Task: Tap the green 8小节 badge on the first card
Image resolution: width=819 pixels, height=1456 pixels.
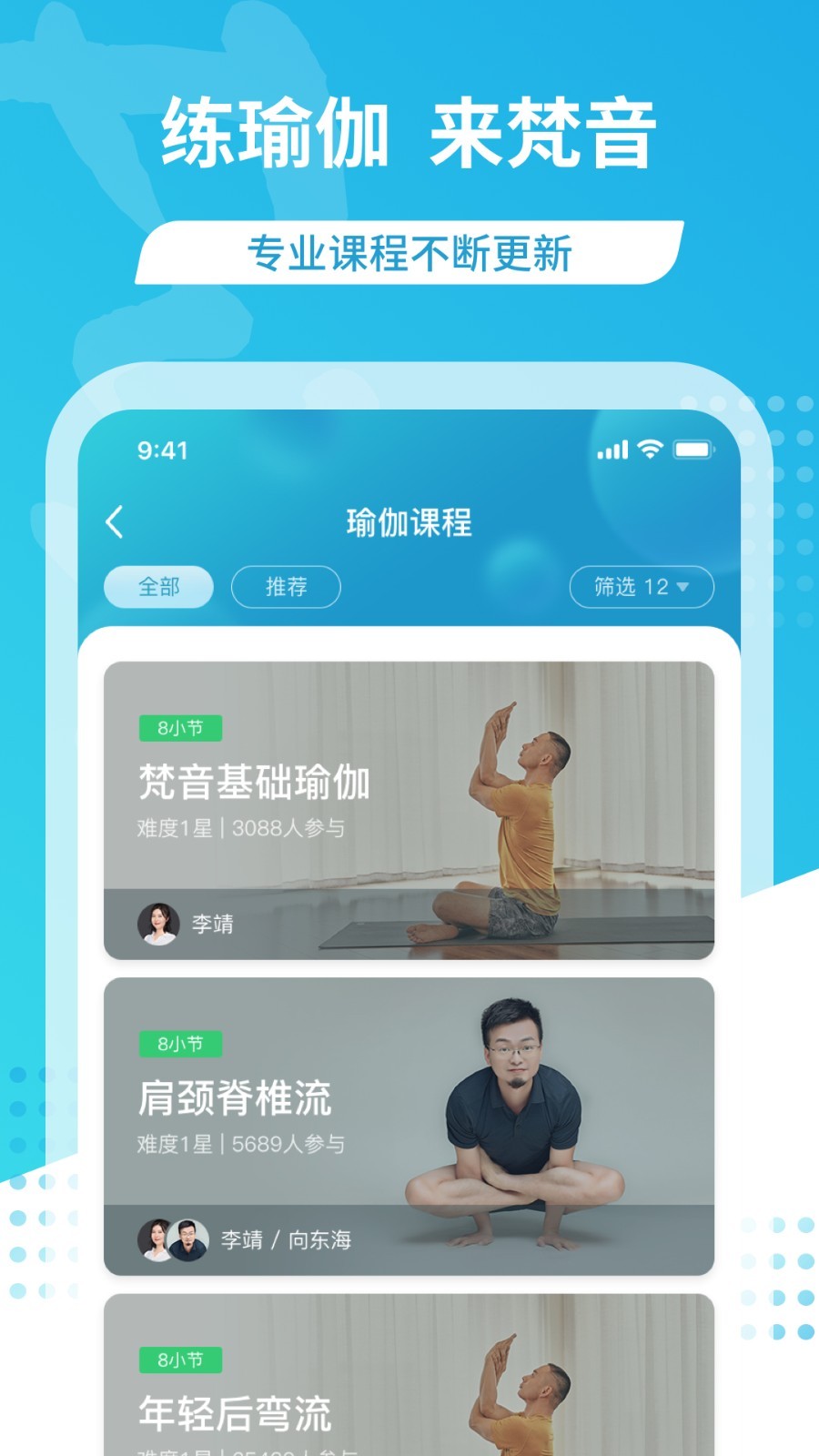Action: pyautogui.click(x=180, y=727)
